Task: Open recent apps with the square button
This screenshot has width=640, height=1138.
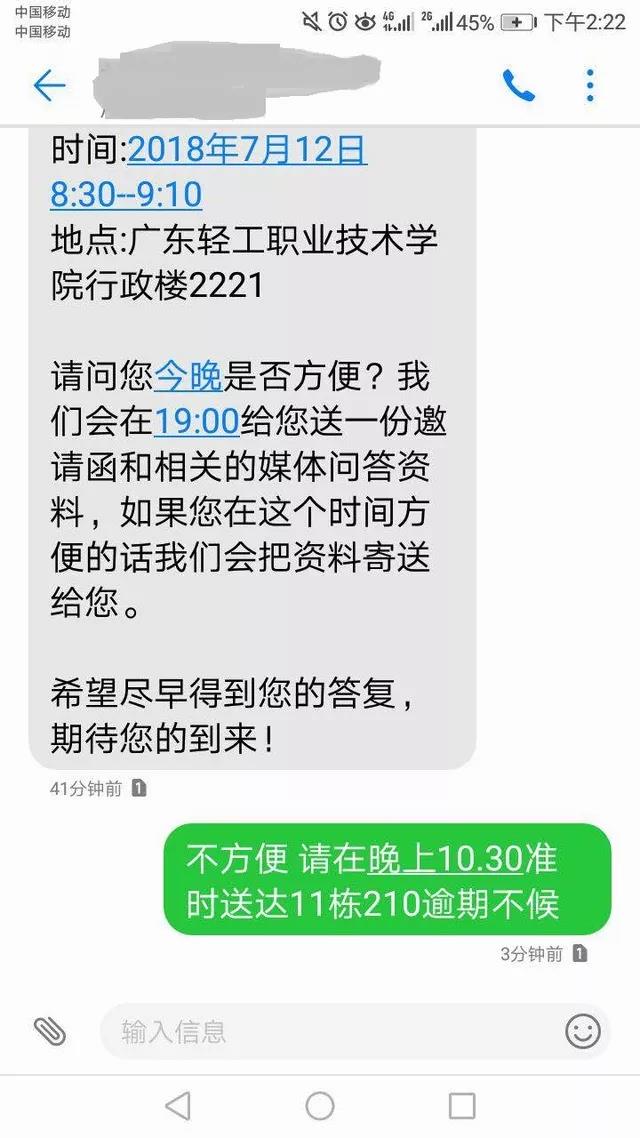Action: point(462,1105)
